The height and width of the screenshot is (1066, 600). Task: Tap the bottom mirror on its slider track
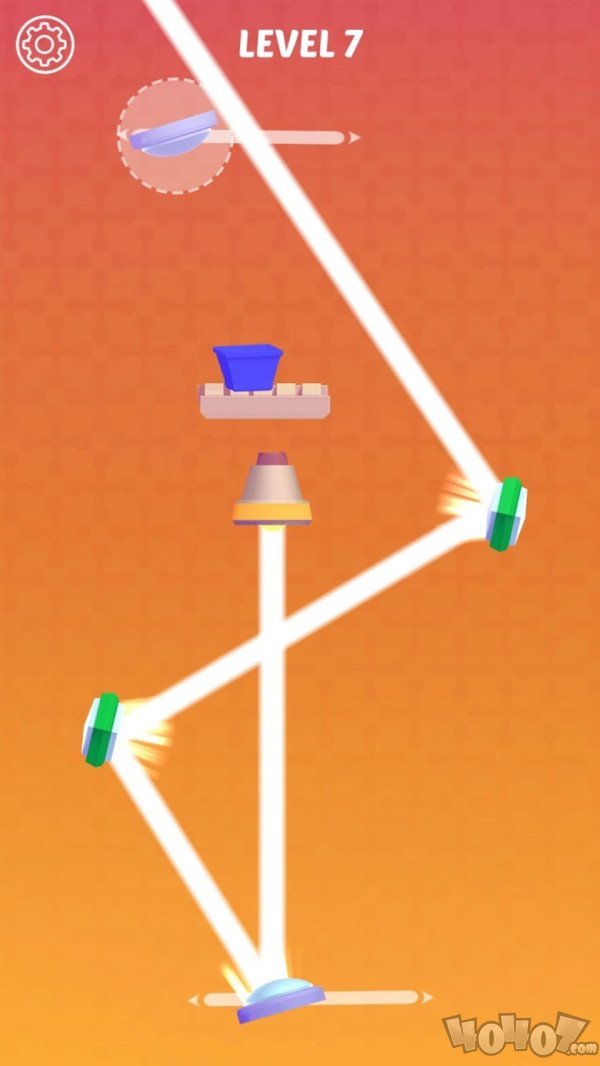click(281, 1000)
